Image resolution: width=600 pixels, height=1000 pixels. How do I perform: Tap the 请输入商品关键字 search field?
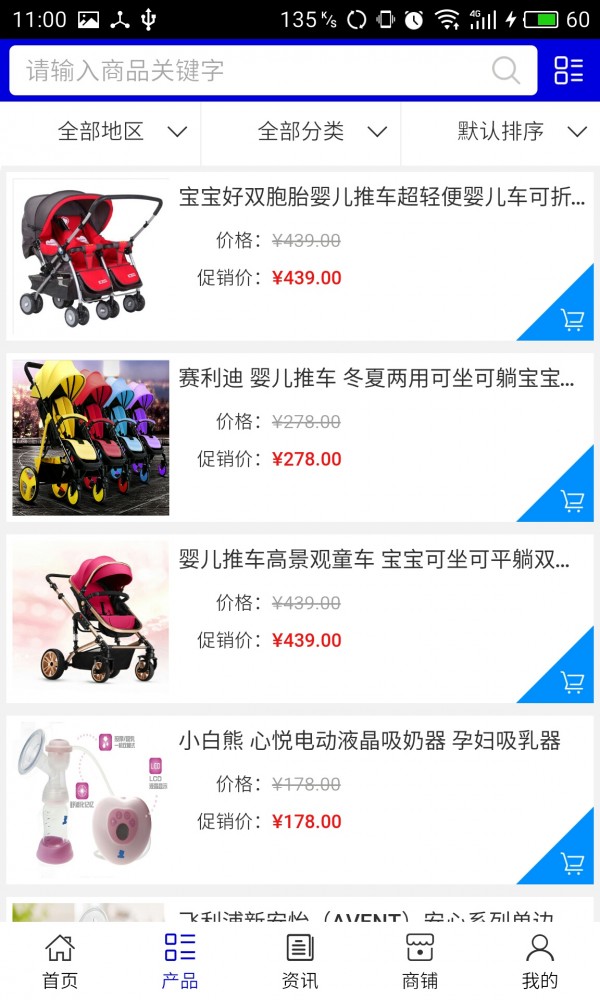click(x=250, y=70)
